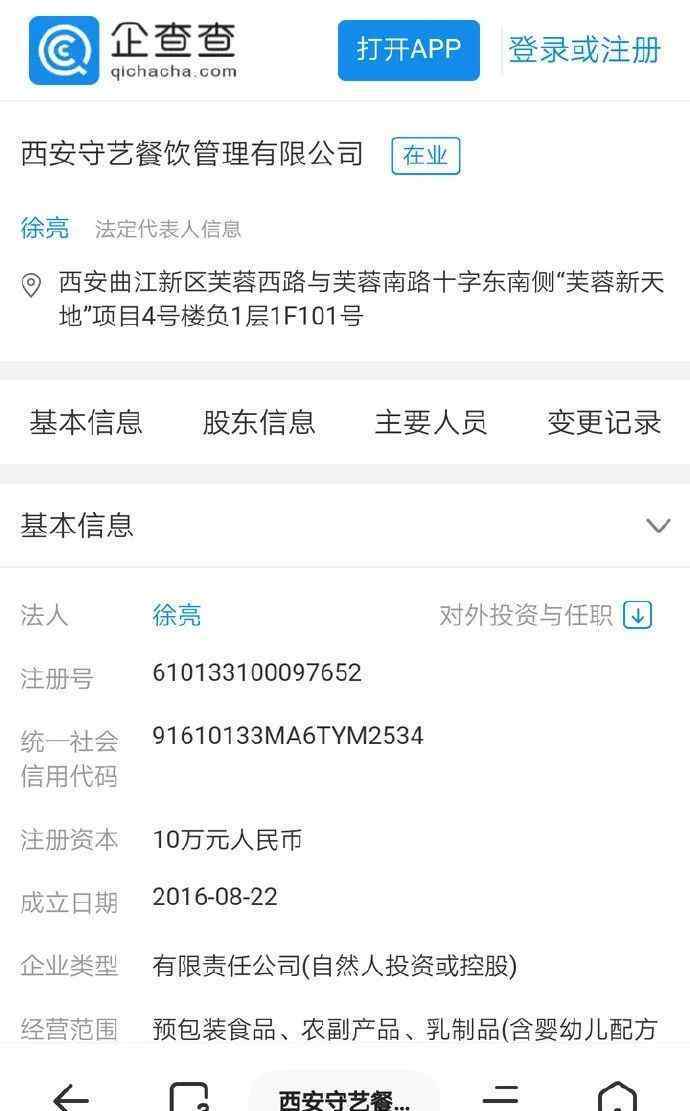The height and width of the screenshot is (1111, 690).
Task: Collapse the 基本信息 section chevron
Action: [657, 526]
